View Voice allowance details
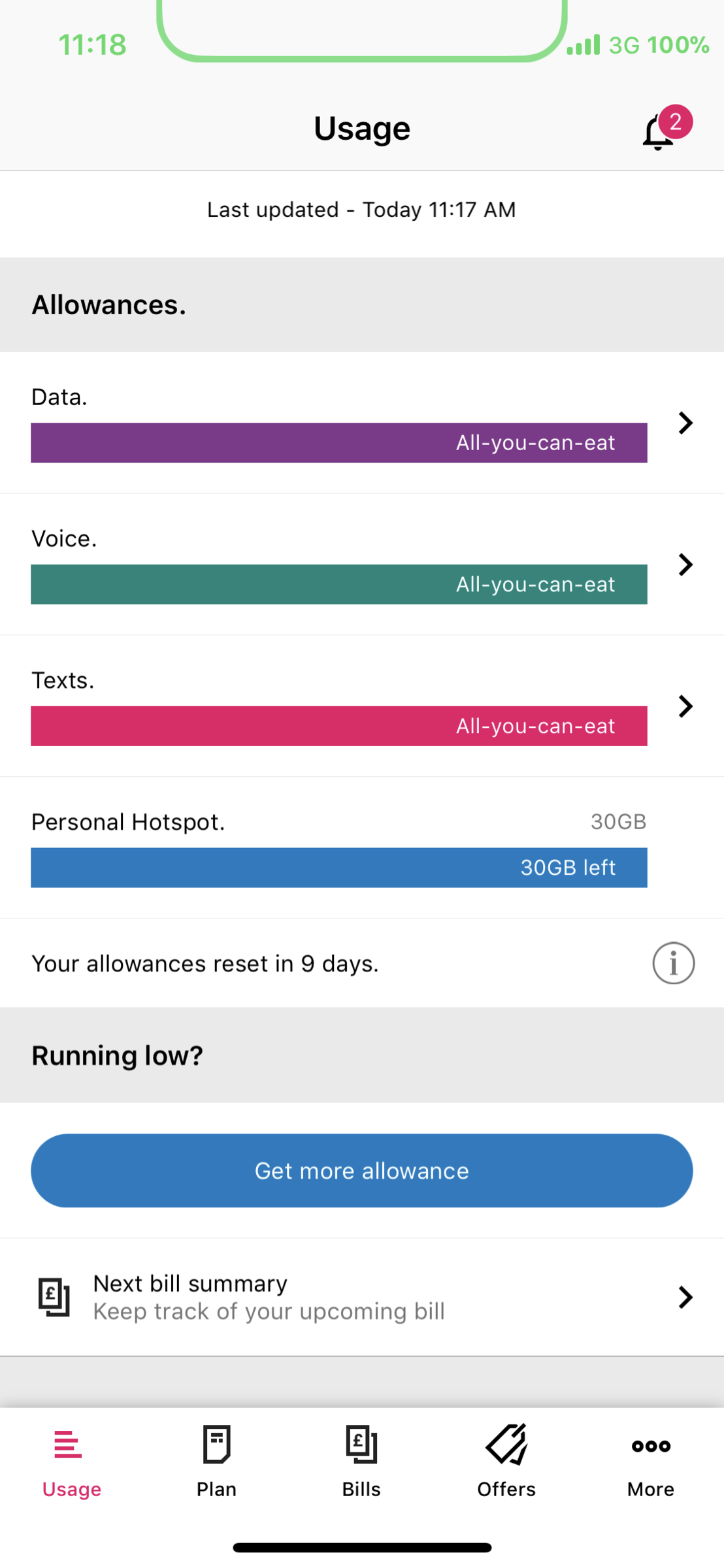Viewport: 724px width, 1568px height. click(362, 564)
